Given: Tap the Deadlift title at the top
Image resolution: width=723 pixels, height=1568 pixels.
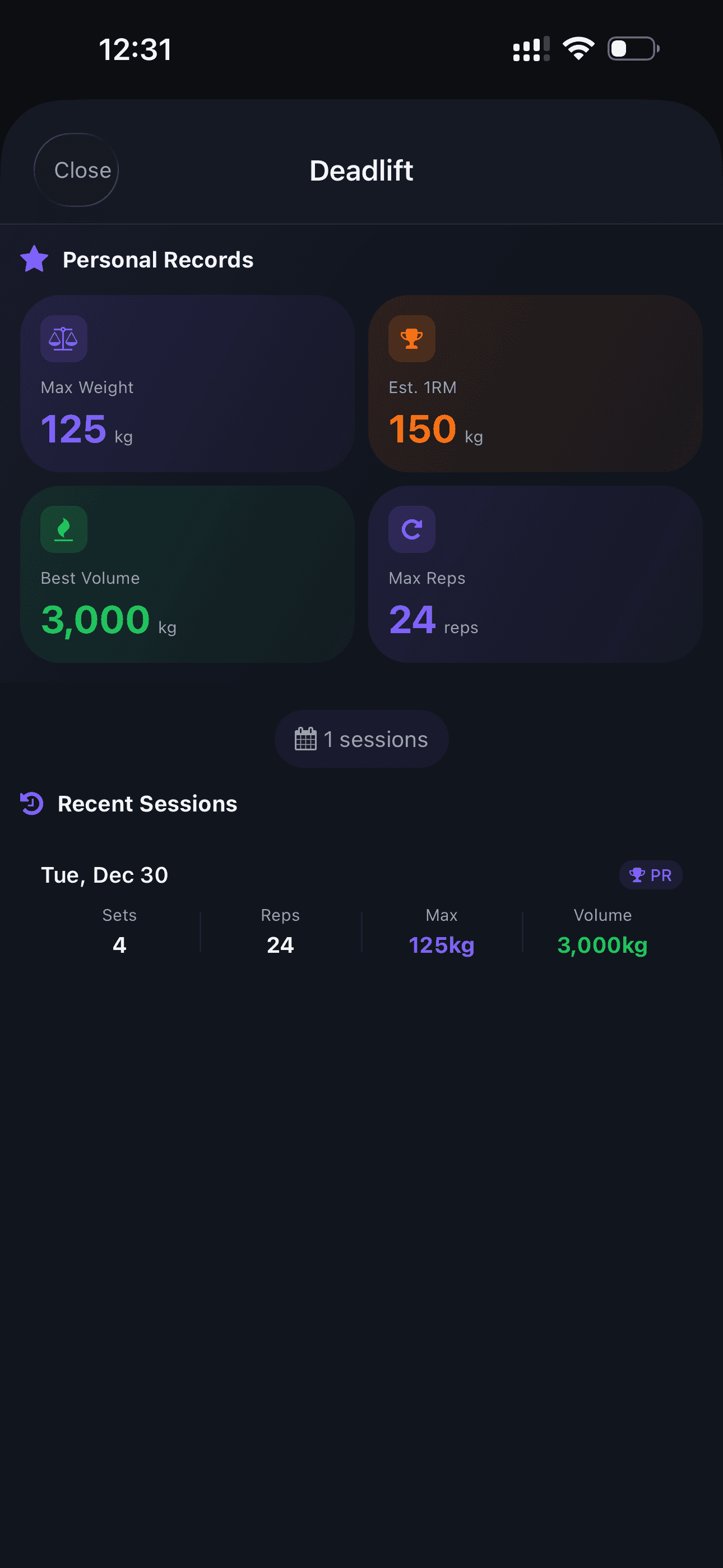Looking at the screenshot, I should (361, 171).
